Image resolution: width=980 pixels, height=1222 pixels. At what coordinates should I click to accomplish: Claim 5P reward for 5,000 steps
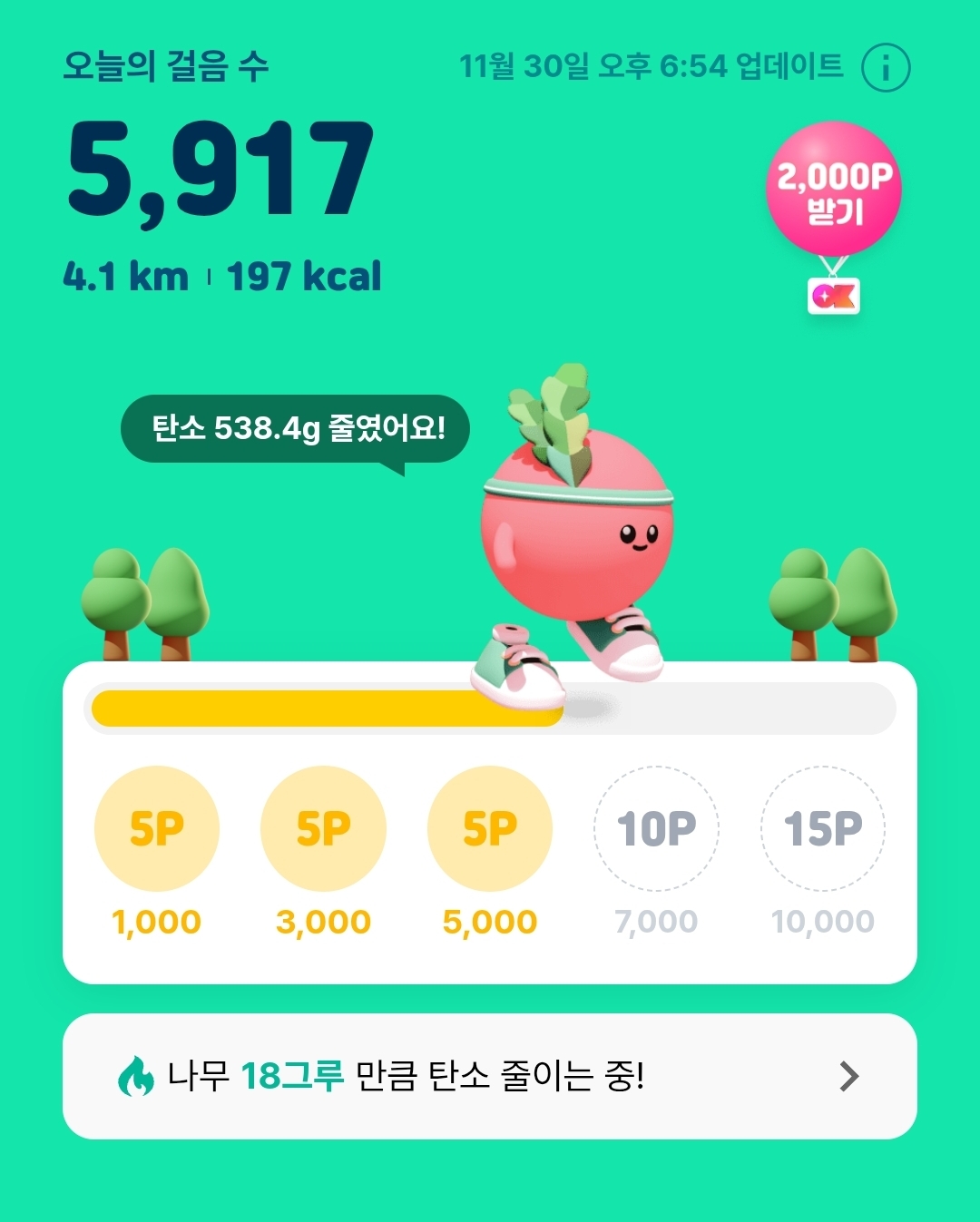pos(490,828)
